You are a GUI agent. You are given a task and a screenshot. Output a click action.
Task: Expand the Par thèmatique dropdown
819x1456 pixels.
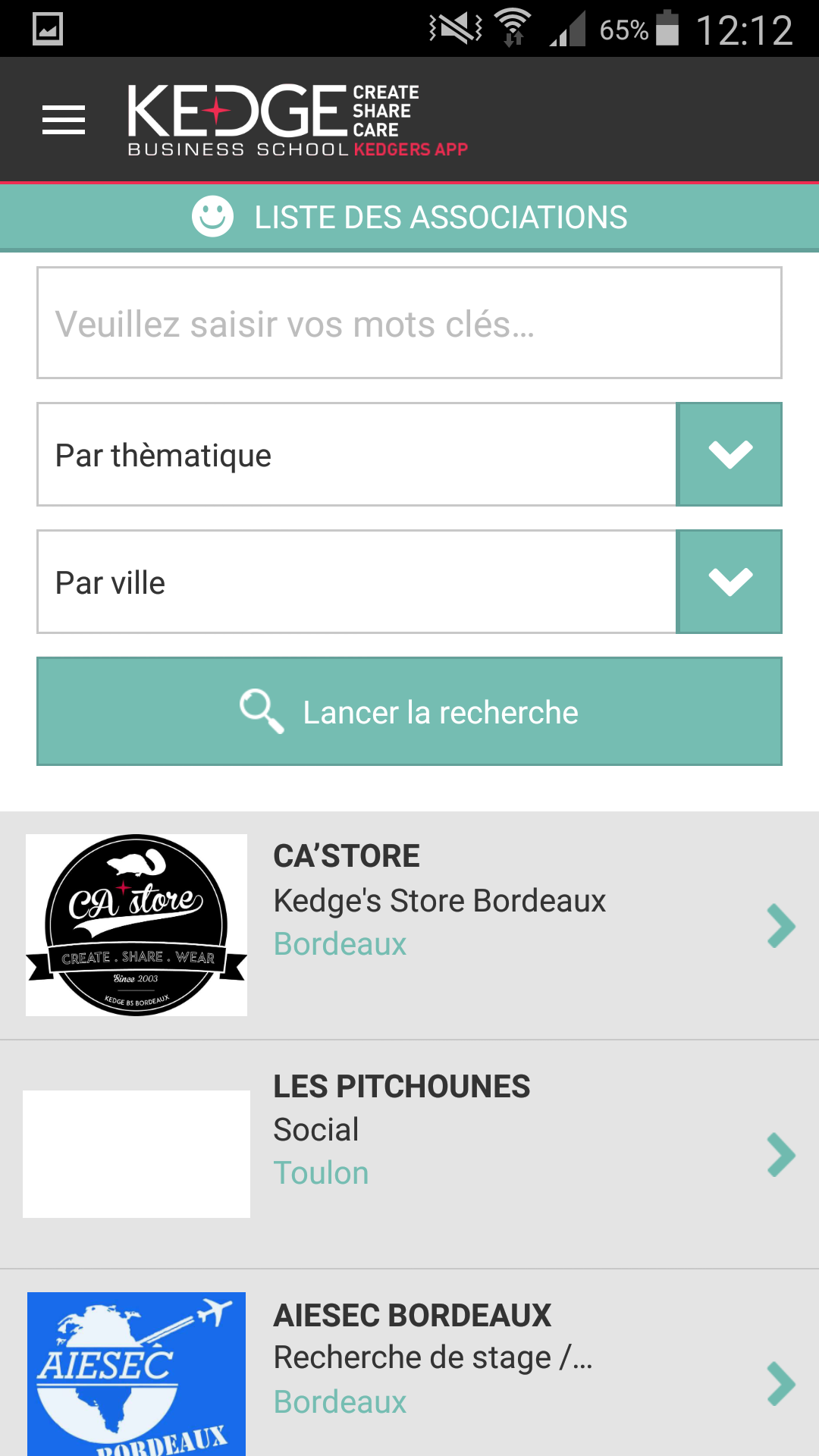(x=728, y=455)
